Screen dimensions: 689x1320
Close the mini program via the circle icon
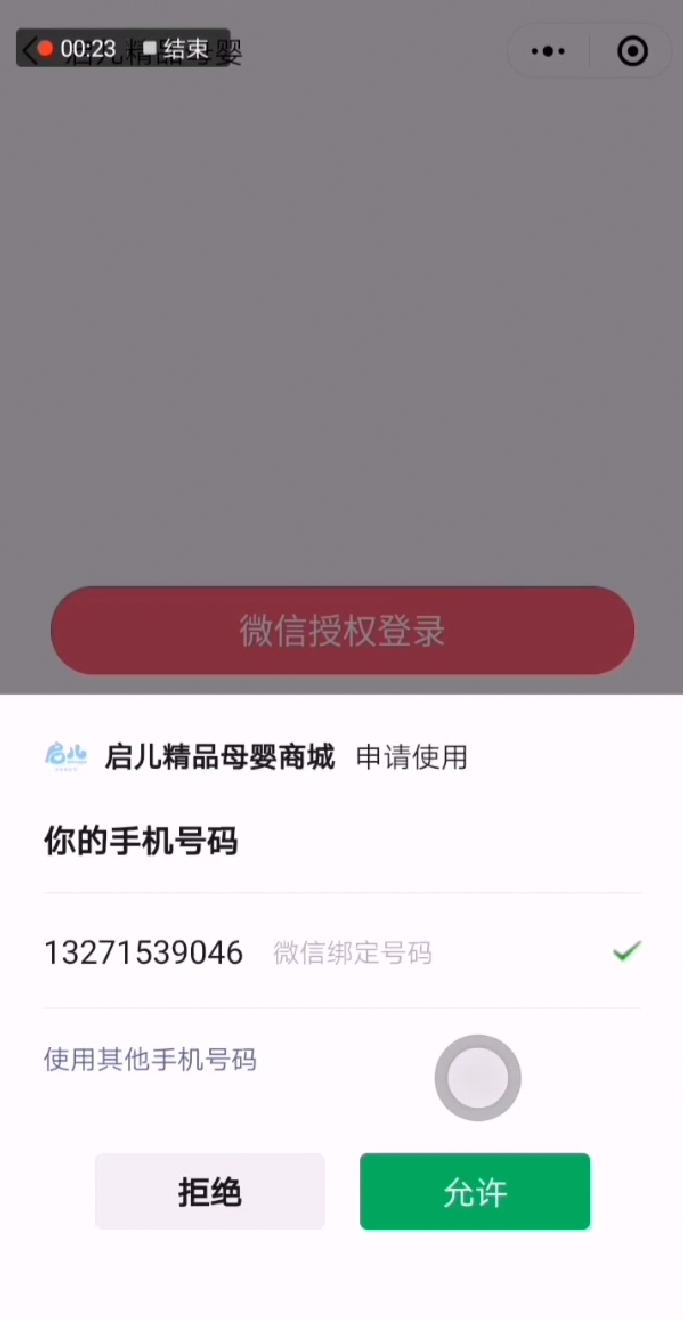633,51
